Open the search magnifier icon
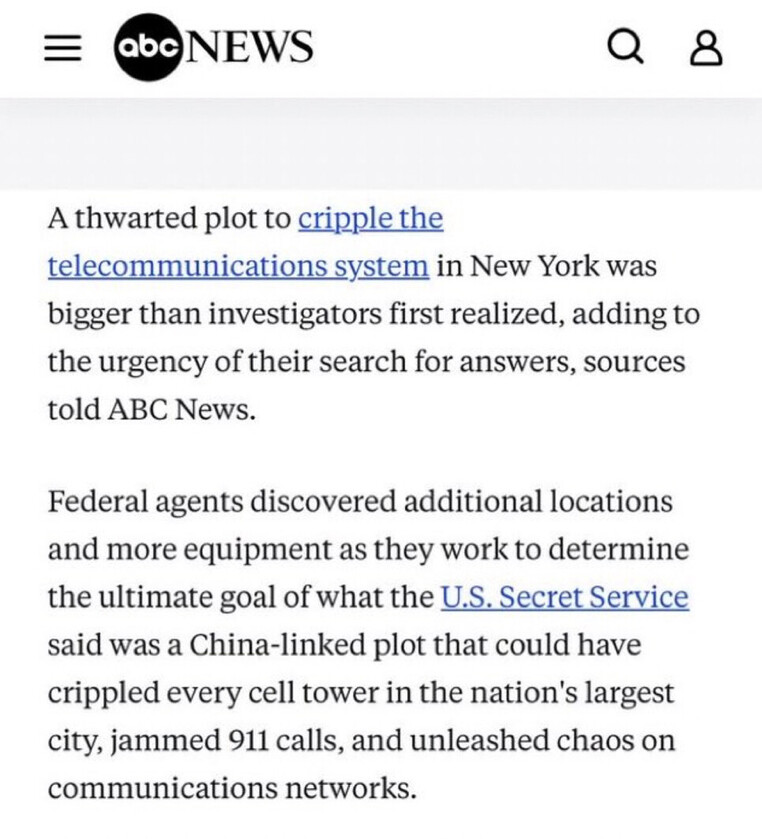Image resolution: width=762 pixels, height=839 pixels. [x=626, y=47]
